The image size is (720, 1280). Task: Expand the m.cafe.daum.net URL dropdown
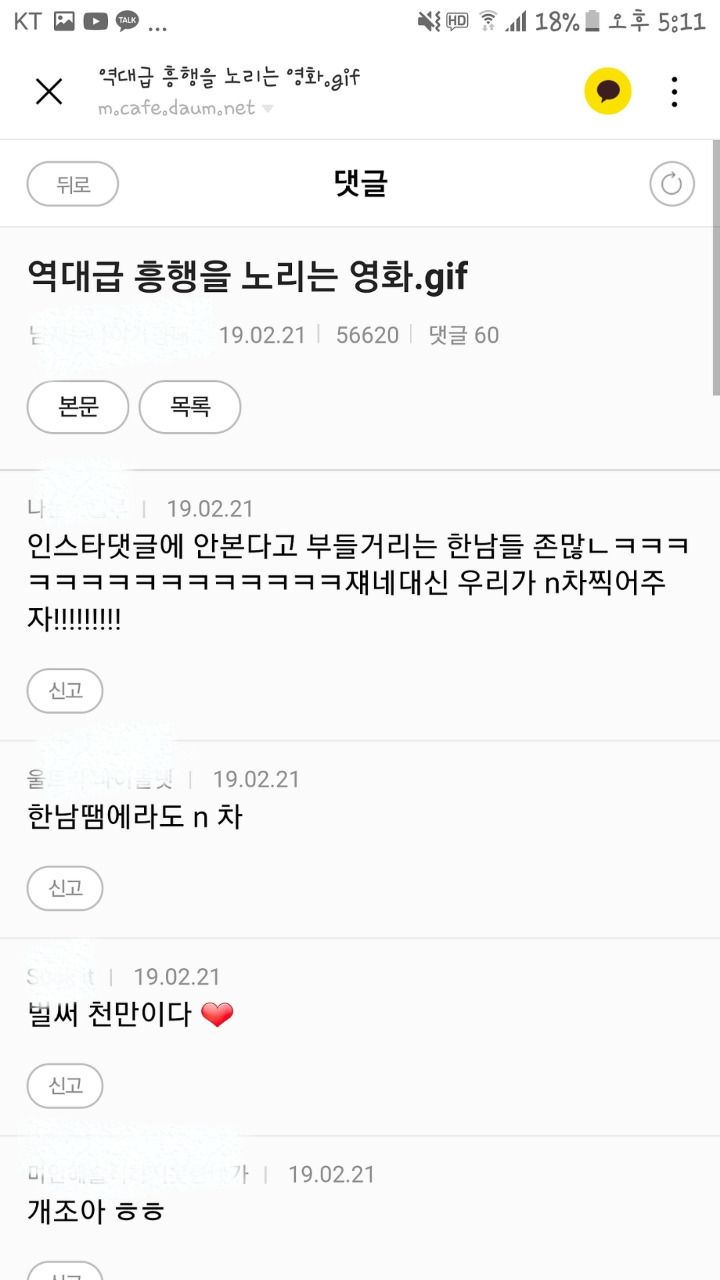coord(267,109)
